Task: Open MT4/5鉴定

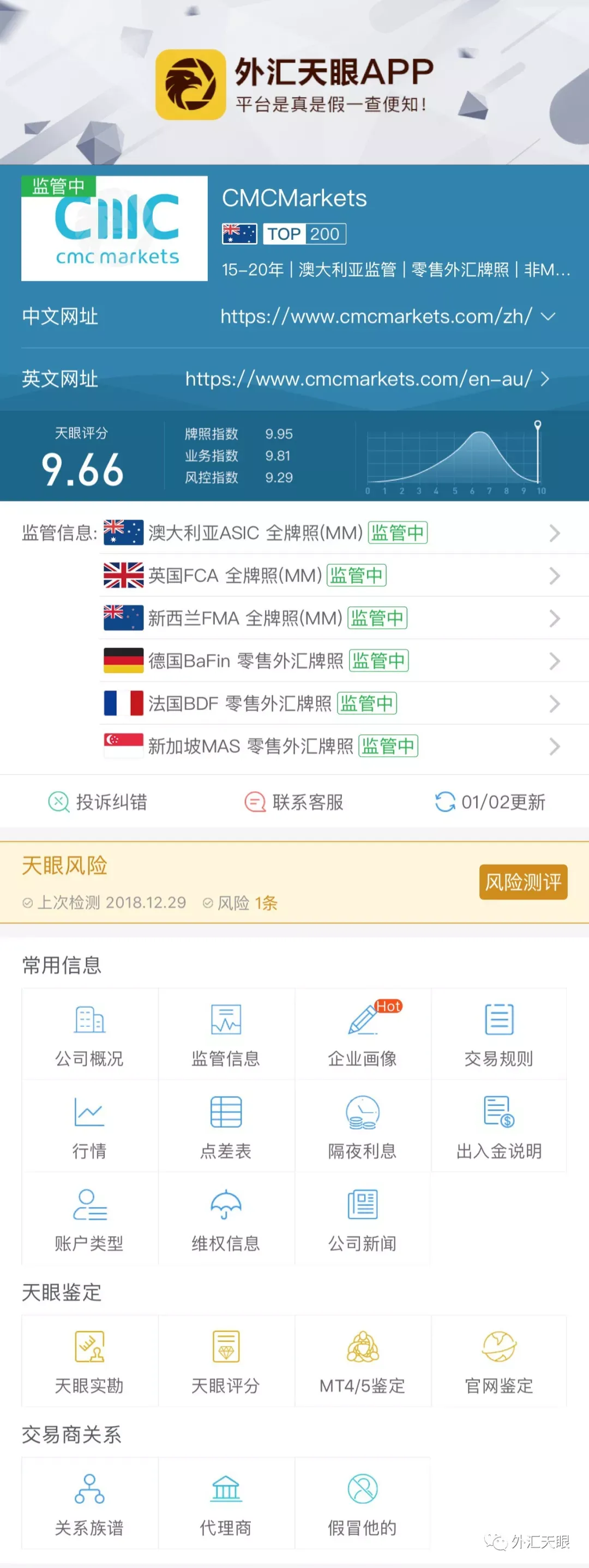Action: click(x=363, y=1361)
